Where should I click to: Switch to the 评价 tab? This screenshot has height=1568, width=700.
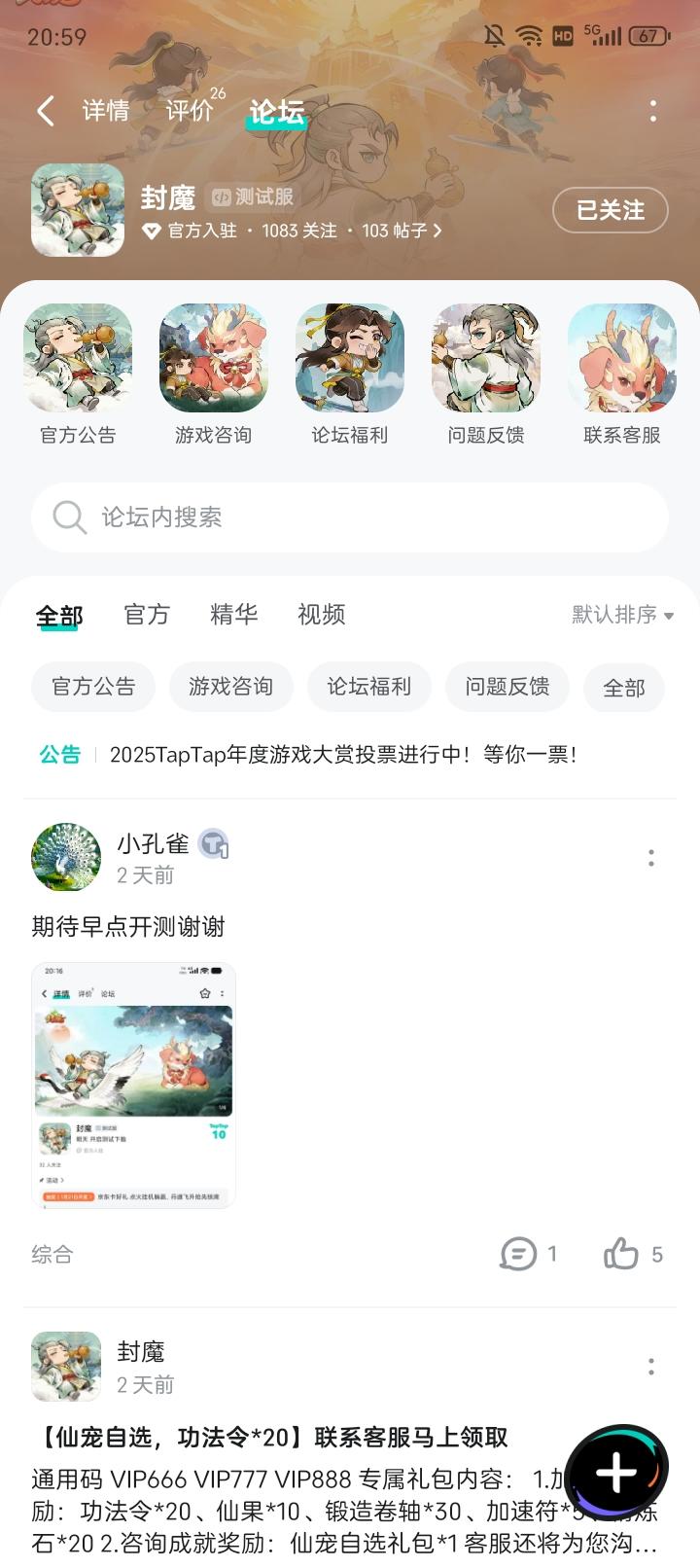(x=189, y=111)
